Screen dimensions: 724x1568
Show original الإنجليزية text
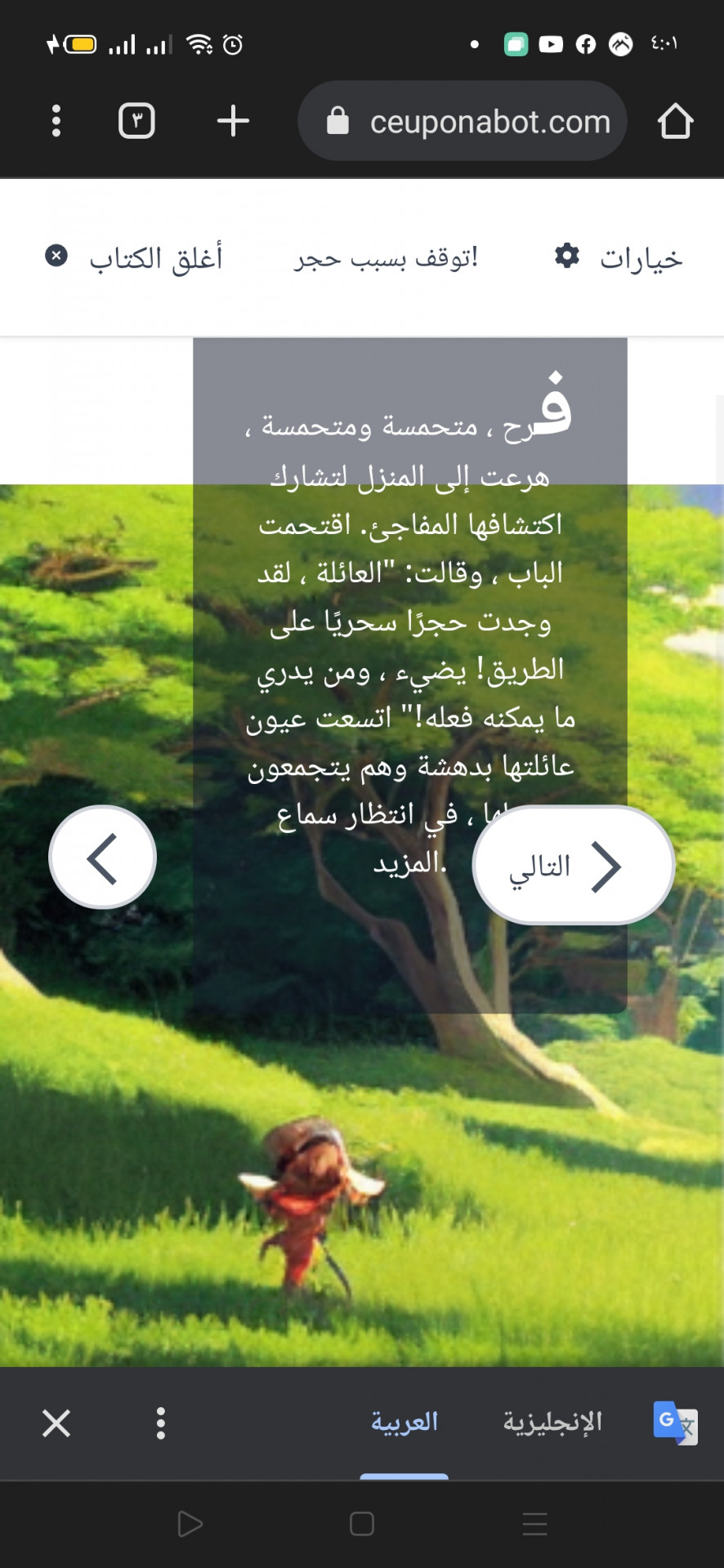(552, 1422)
